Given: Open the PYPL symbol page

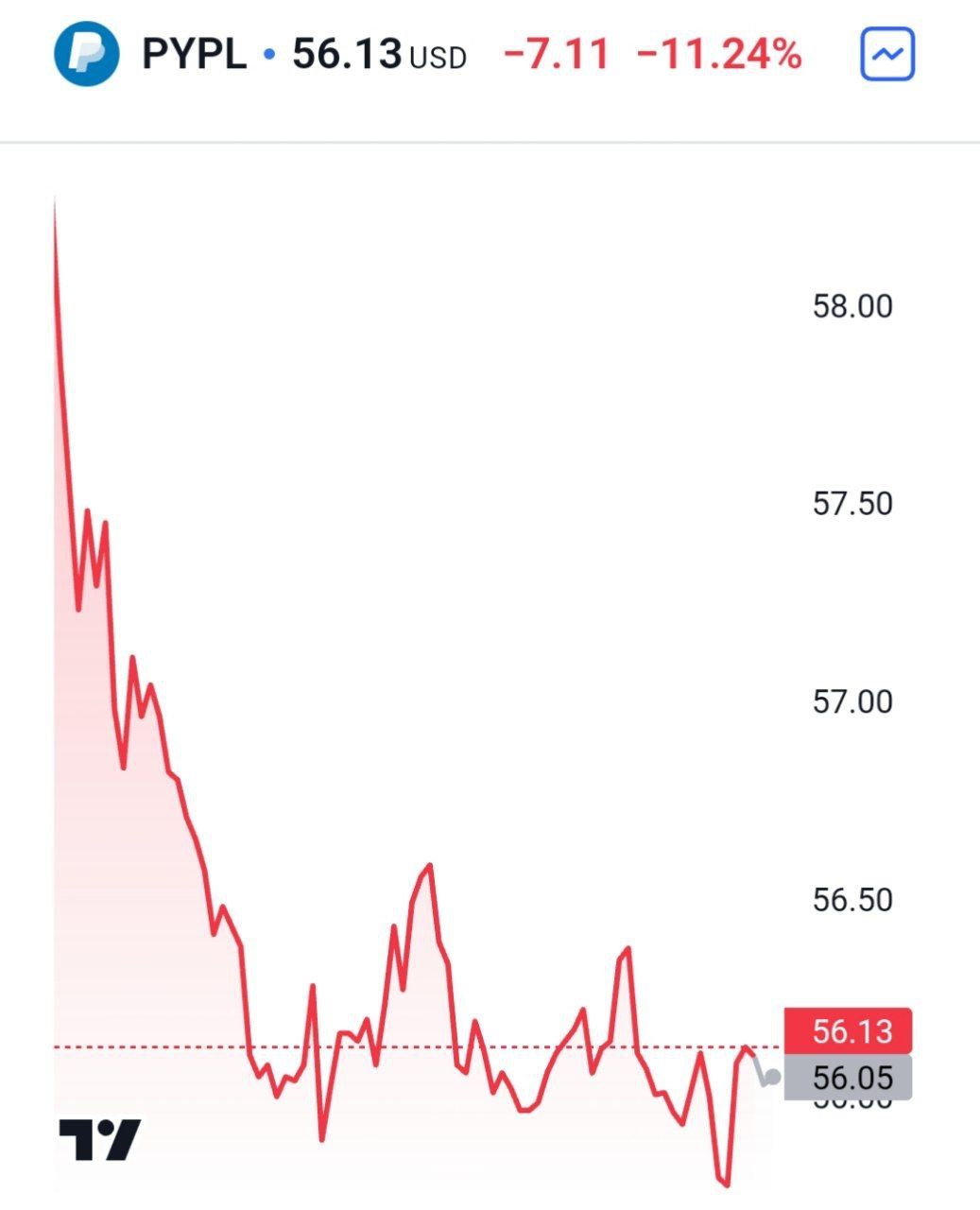Looking at the screenshot, I should (194, 54).
